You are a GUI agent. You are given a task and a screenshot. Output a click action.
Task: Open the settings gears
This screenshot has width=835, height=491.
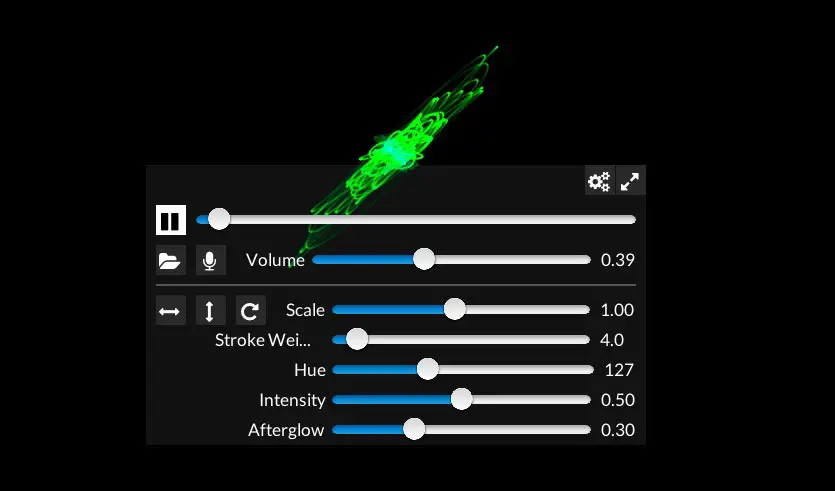point(599,181)
